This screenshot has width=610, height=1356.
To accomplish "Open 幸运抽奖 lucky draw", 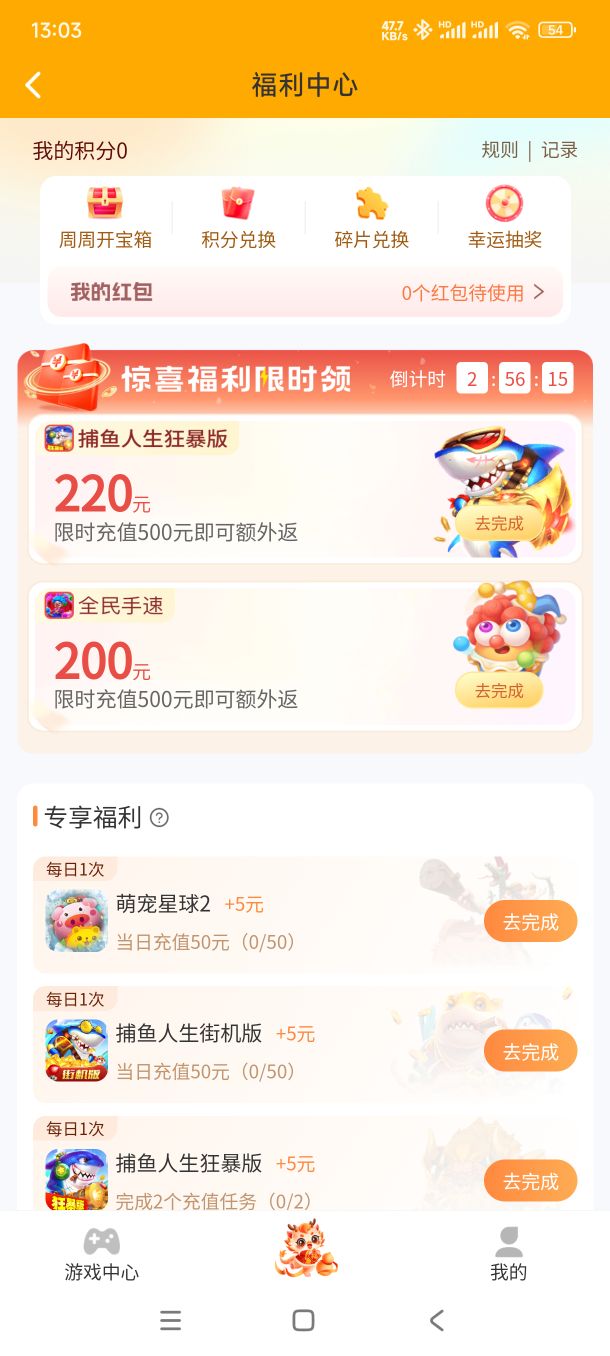I will point(505,218).
